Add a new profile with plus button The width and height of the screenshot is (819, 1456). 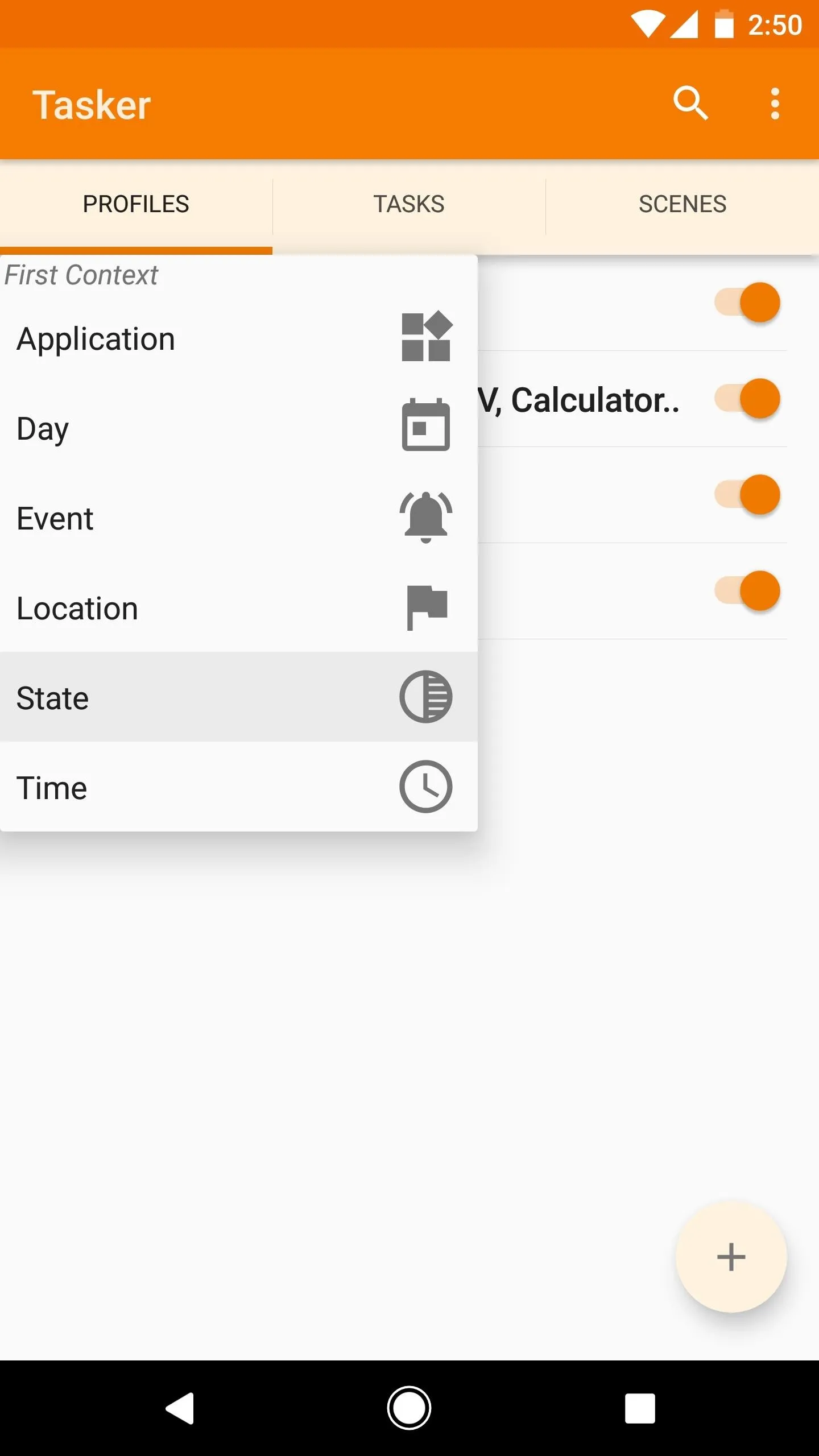pos(731,1257)
